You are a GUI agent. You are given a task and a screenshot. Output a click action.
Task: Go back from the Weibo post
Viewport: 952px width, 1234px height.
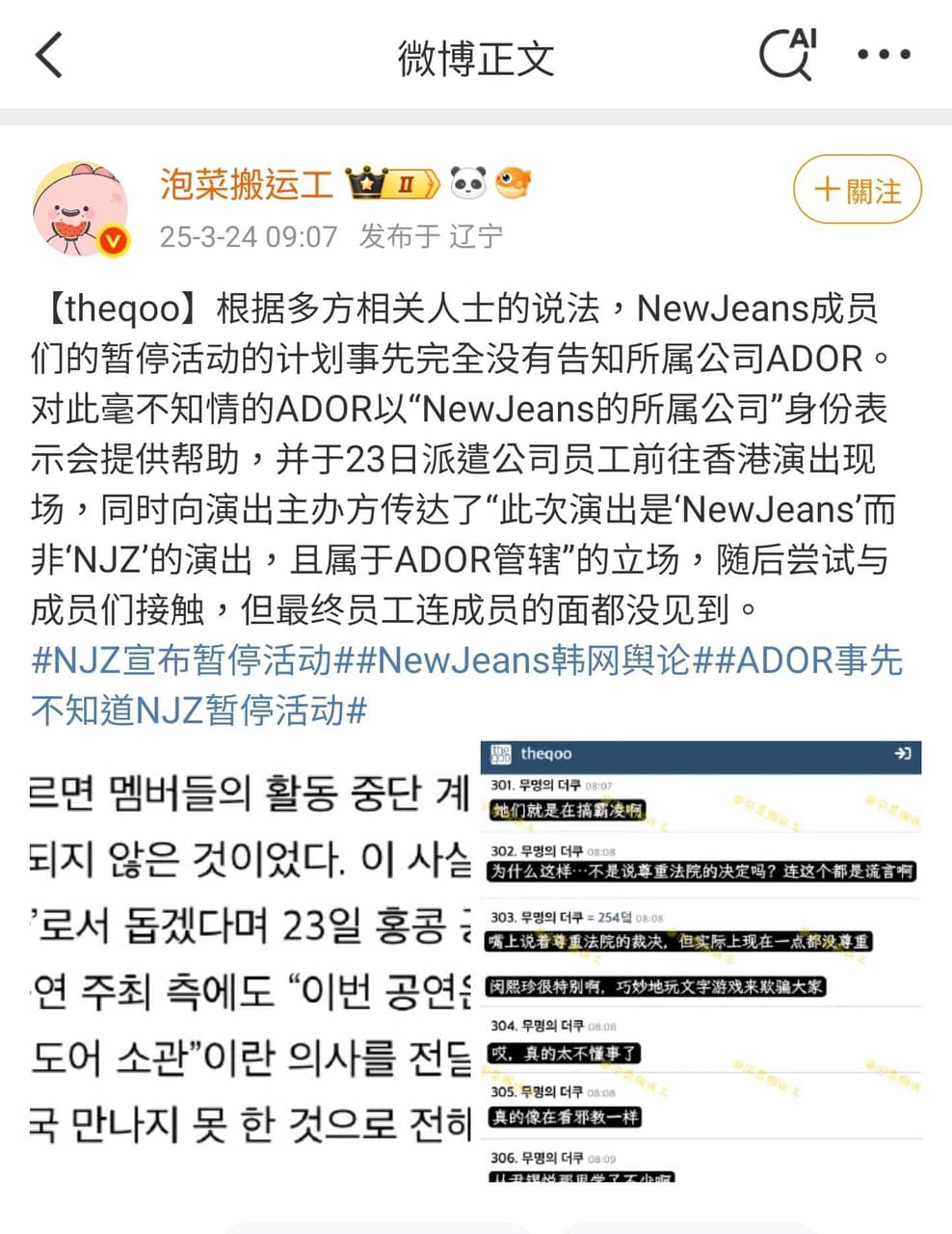[49, 55]
